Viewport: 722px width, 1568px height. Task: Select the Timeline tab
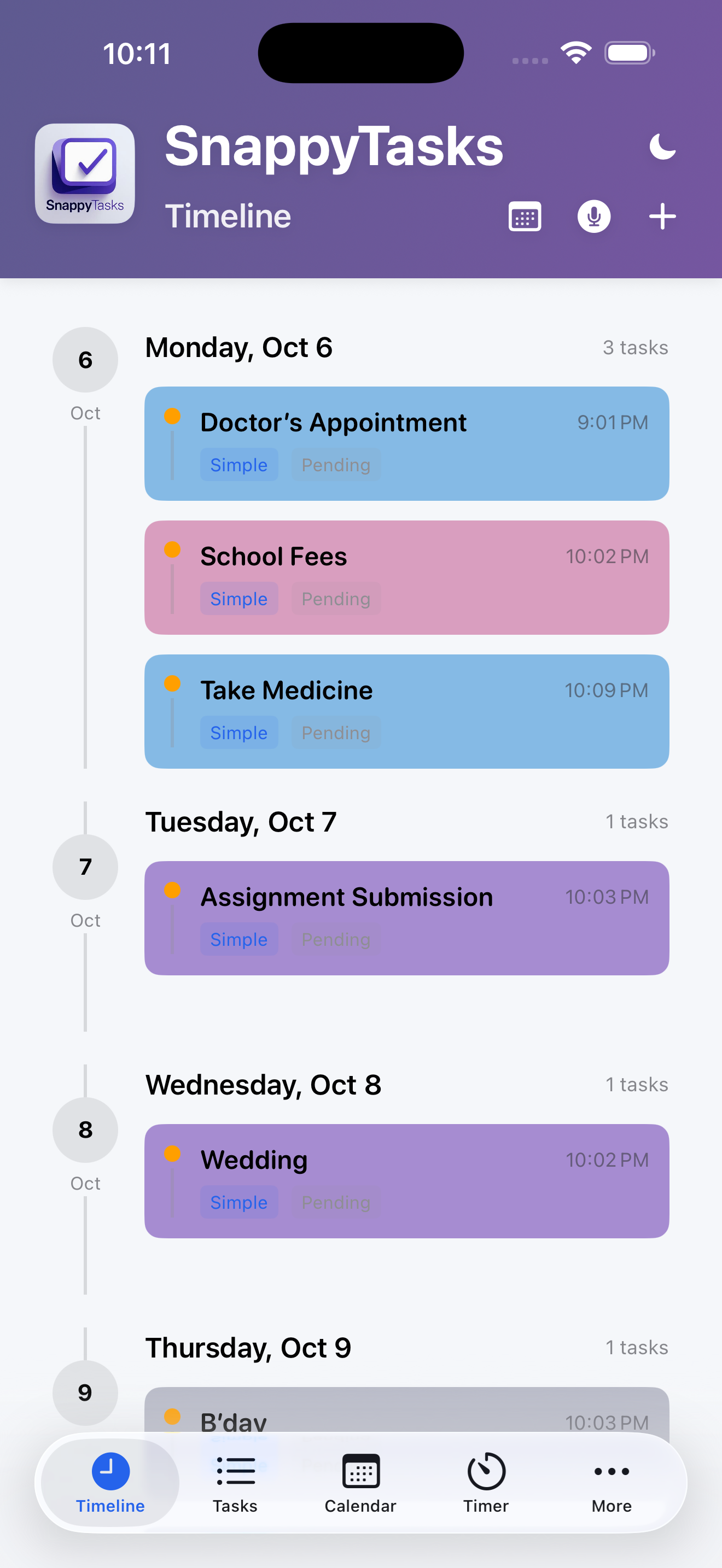point(110,1483)
